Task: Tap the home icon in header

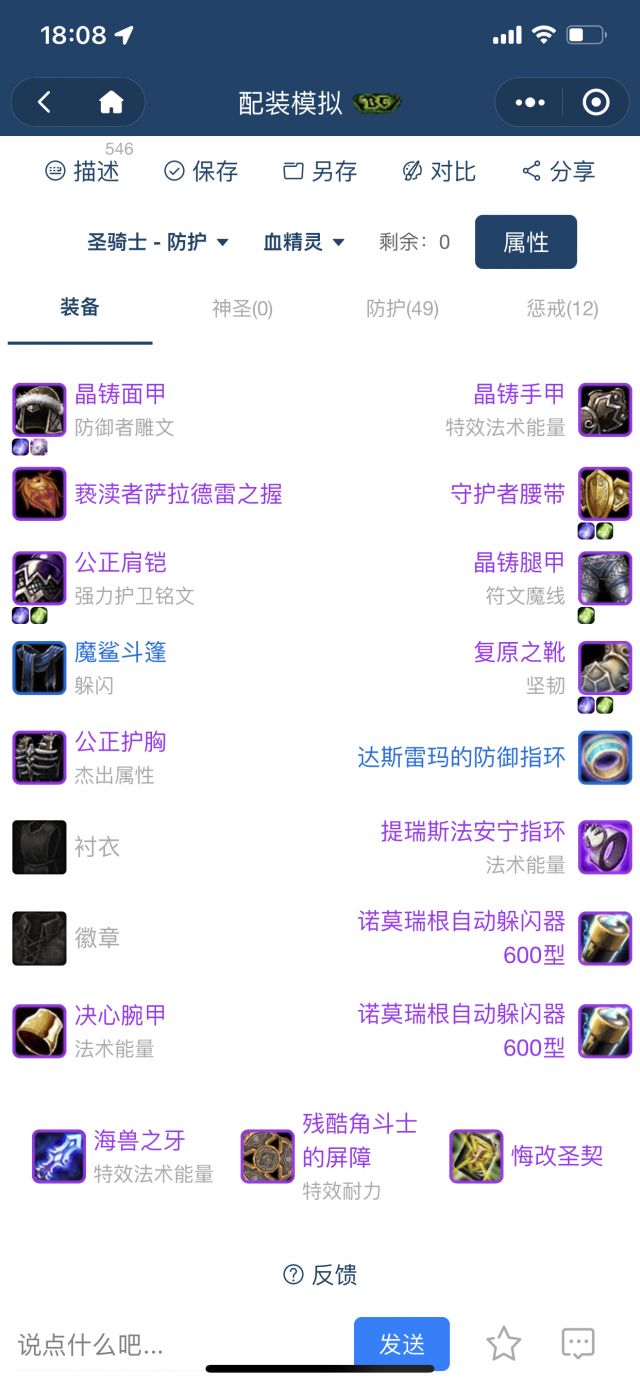Action: pos(111,102)
